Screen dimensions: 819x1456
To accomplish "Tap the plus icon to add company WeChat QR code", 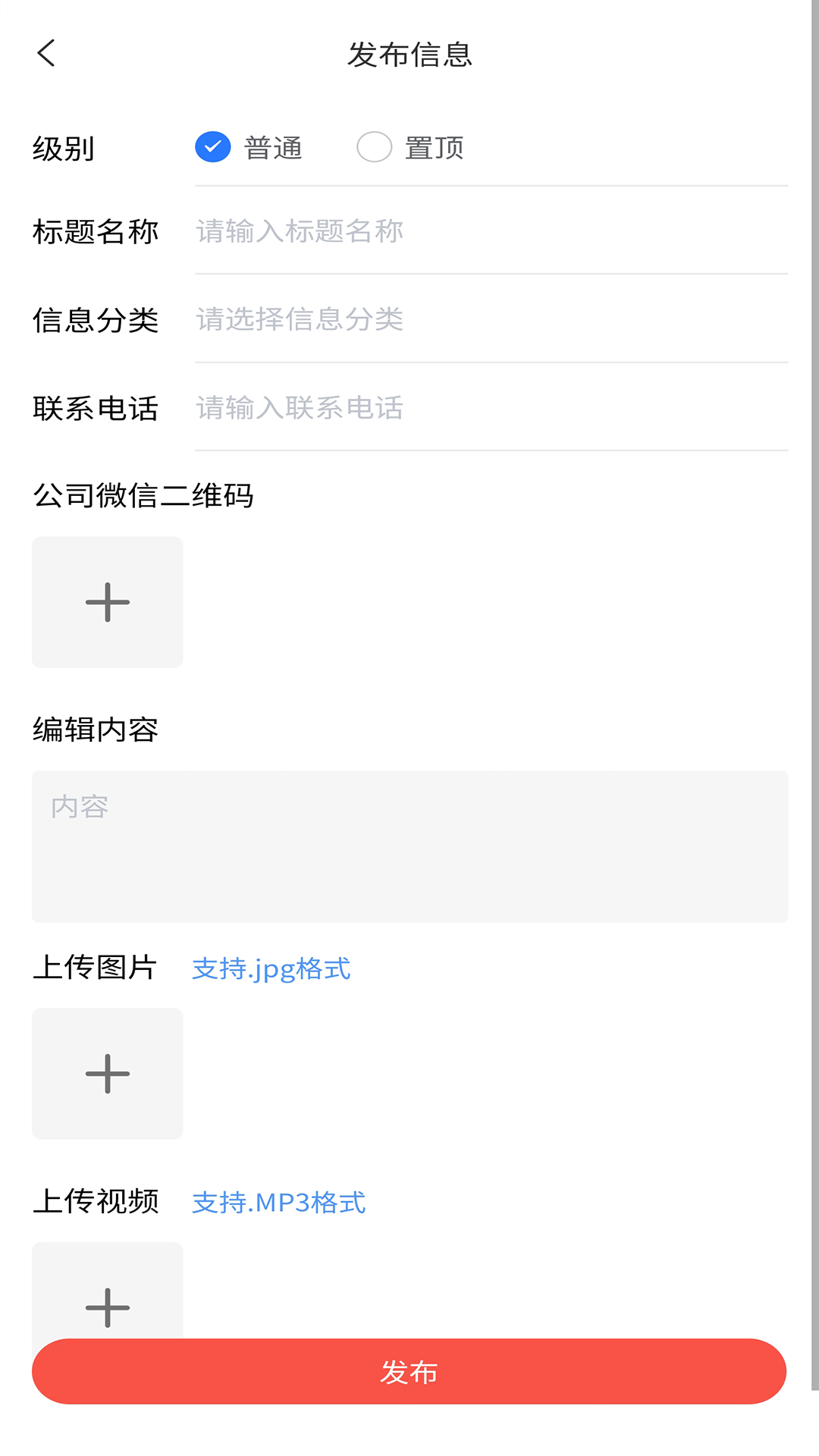I will 106,602.
